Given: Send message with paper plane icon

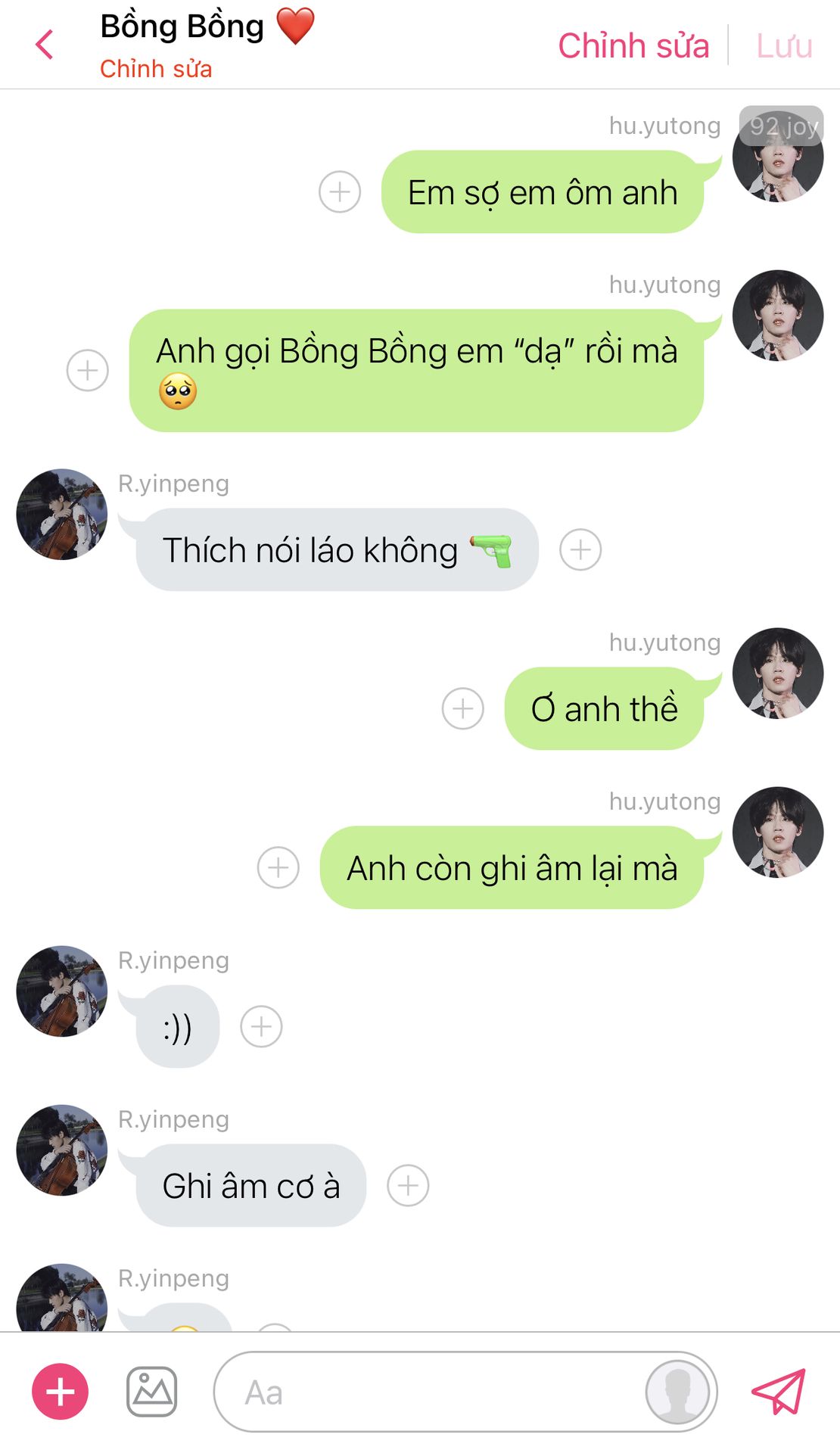Looking at the screenshot, I should point(779,1392).
